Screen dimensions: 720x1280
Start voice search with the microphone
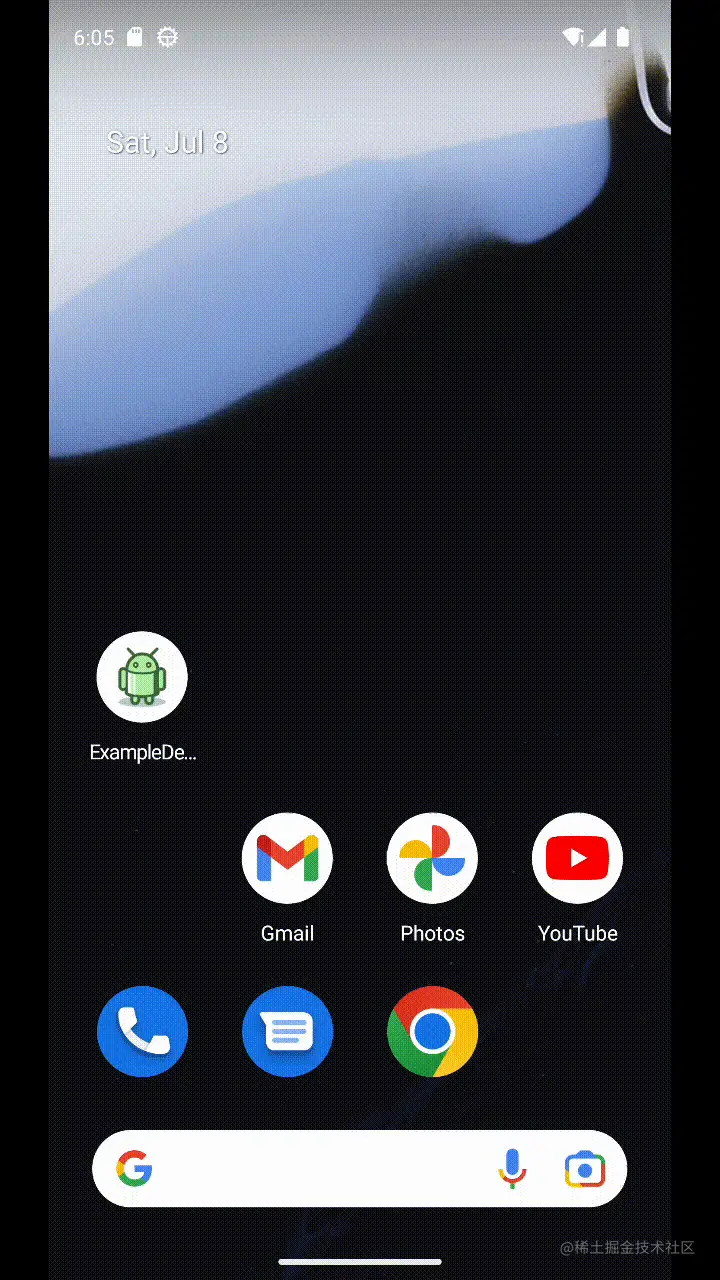[512, 1168]
